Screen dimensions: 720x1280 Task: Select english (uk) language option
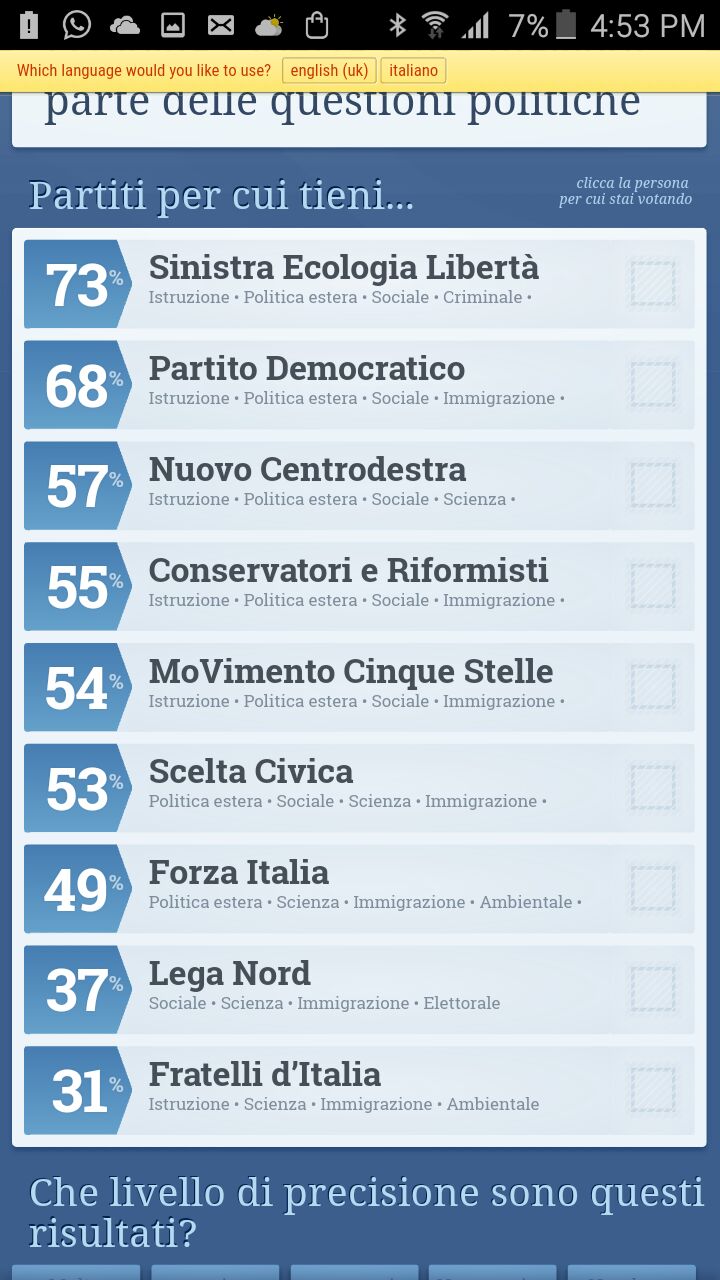coord(329,71)
